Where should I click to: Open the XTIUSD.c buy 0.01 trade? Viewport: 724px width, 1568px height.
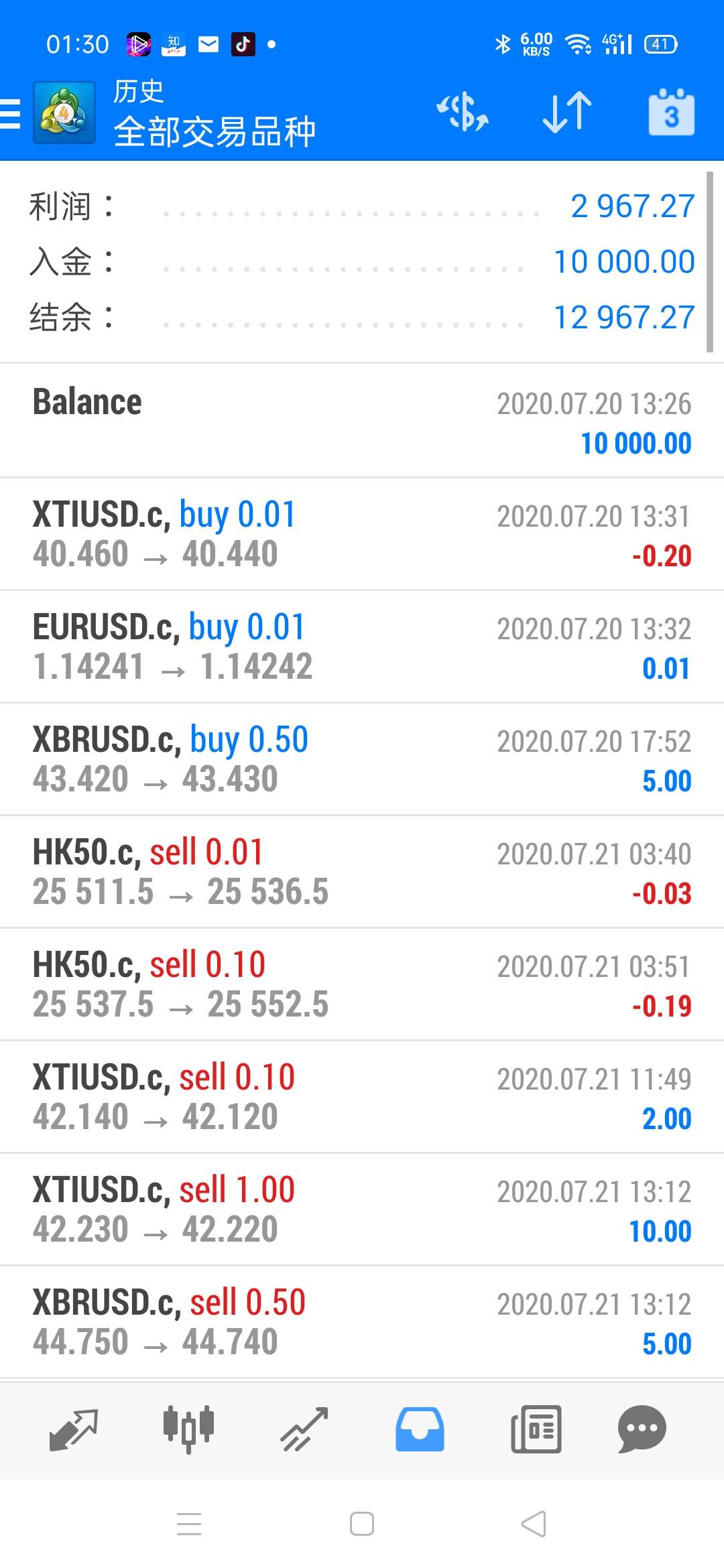[362, 534]
